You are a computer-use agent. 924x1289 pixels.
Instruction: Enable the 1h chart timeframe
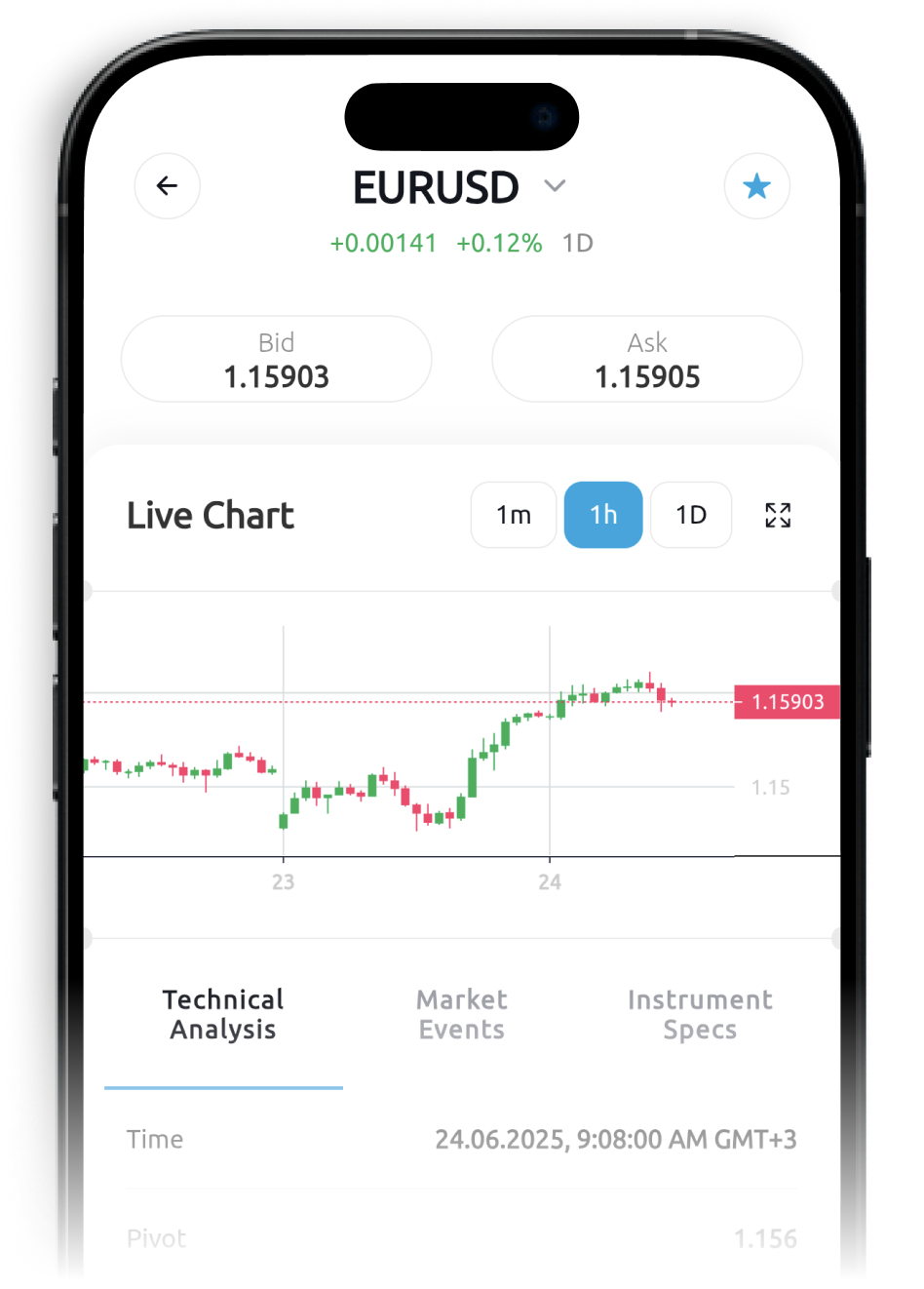603,515
